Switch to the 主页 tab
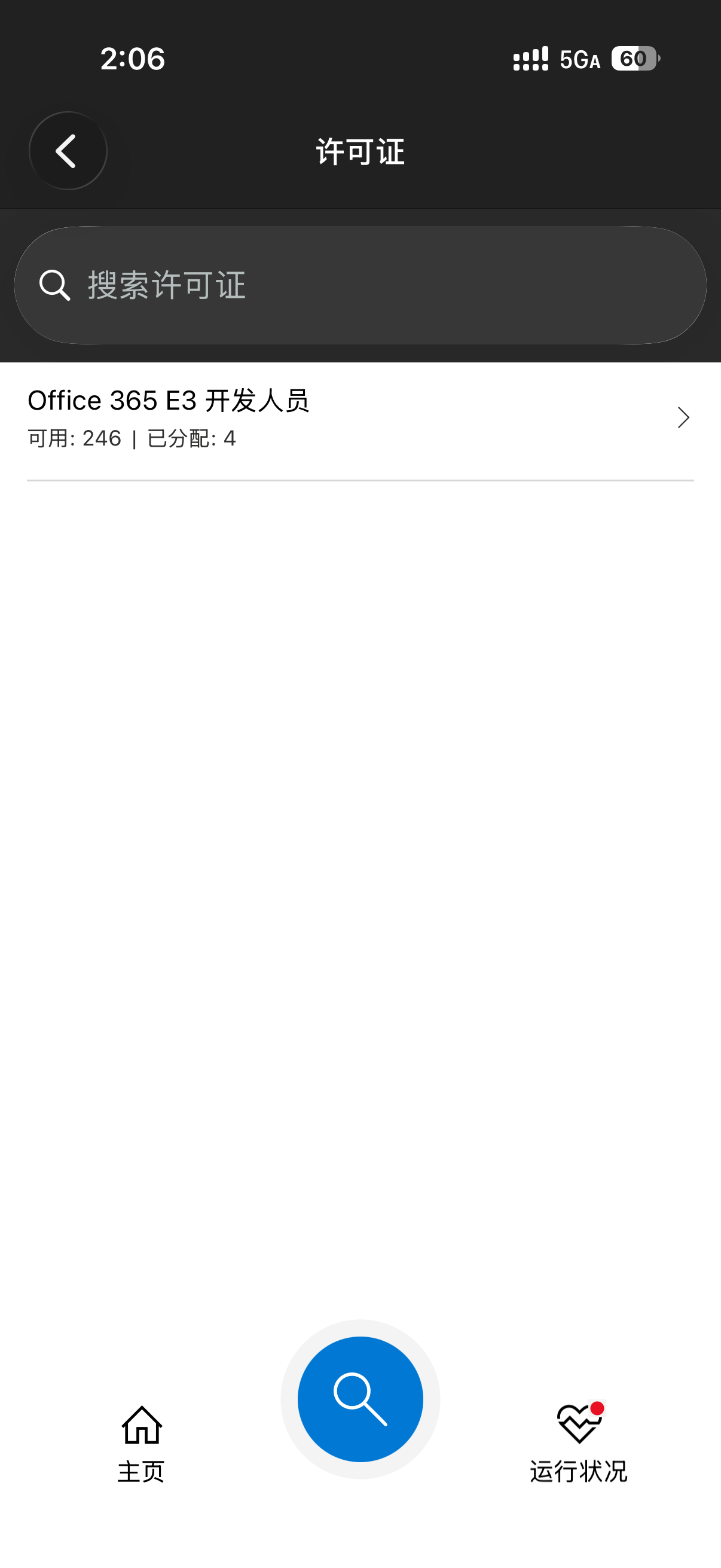This screenshot has height=1568, width=721. [x=141, y=1444]
